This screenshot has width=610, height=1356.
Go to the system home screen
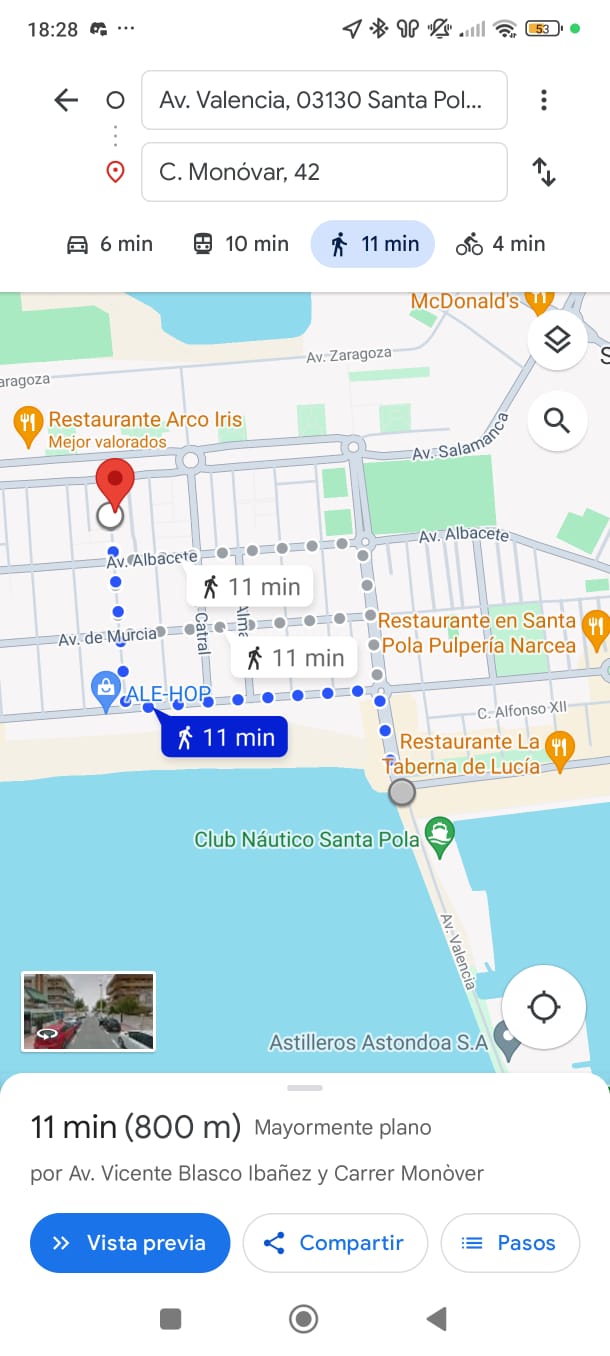pos(303,1319)
